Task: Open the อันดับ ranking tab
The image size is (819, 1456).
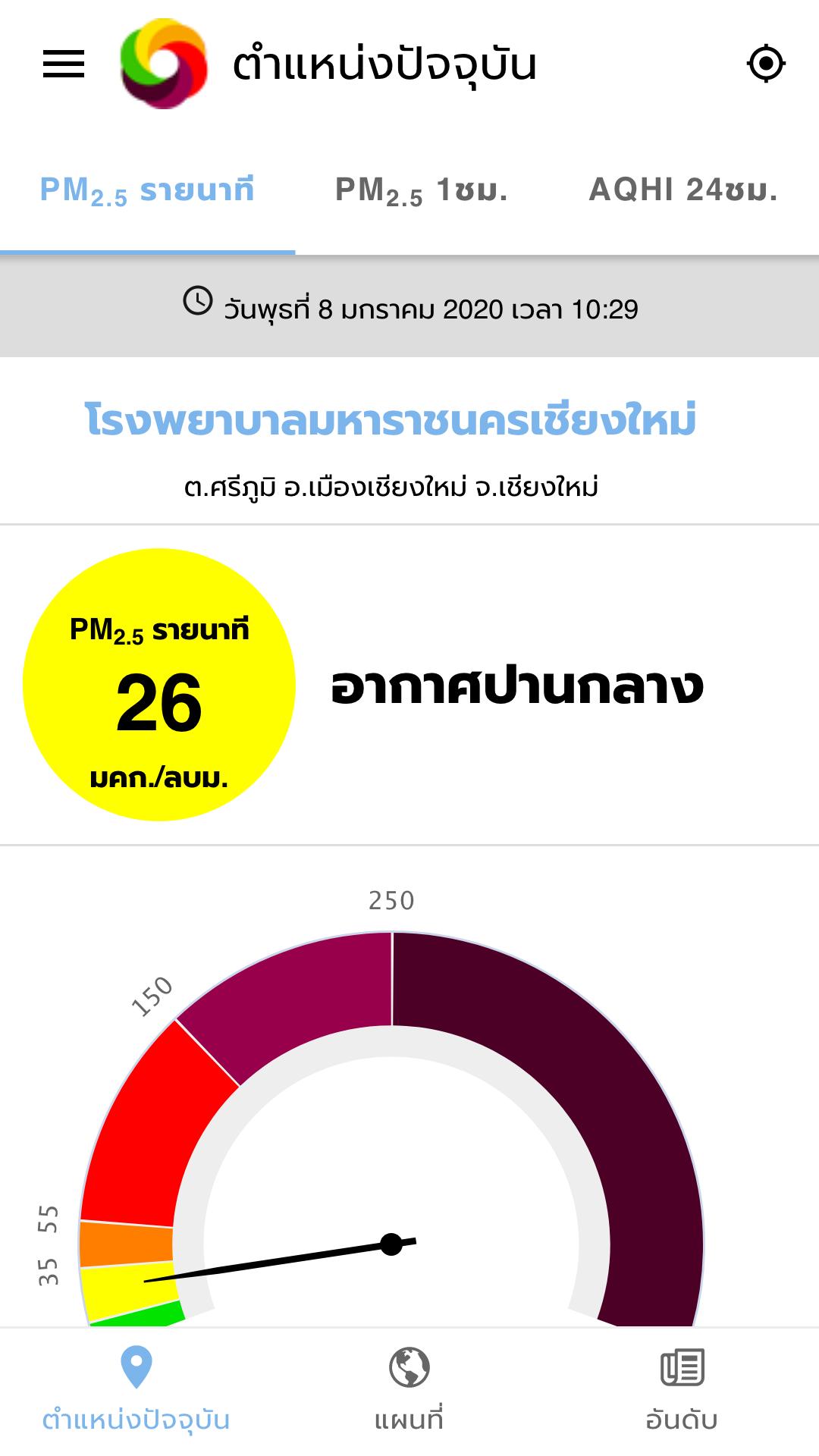Action: pyautogui.click(x=682, y=1389)
